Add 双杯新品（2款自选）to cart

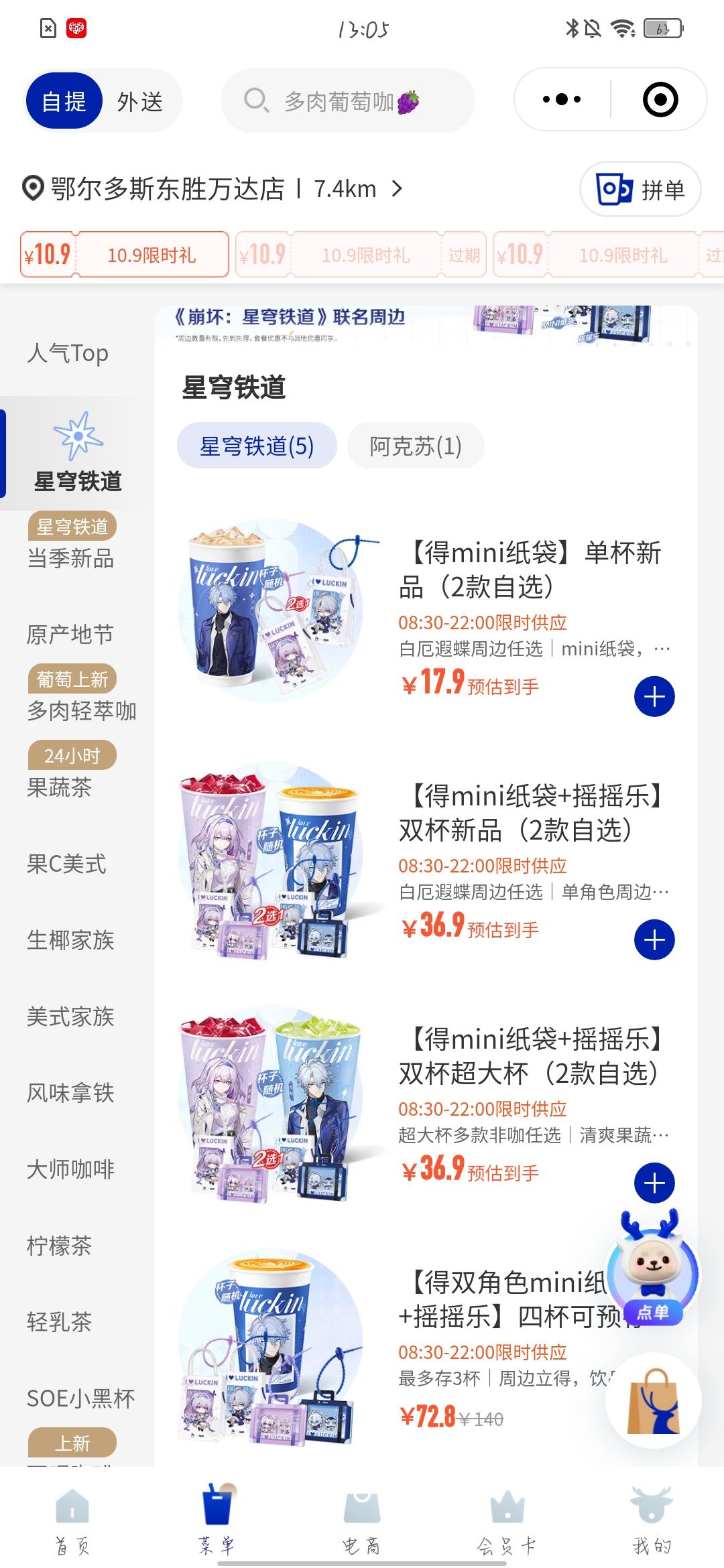click(x=654, y=940)
